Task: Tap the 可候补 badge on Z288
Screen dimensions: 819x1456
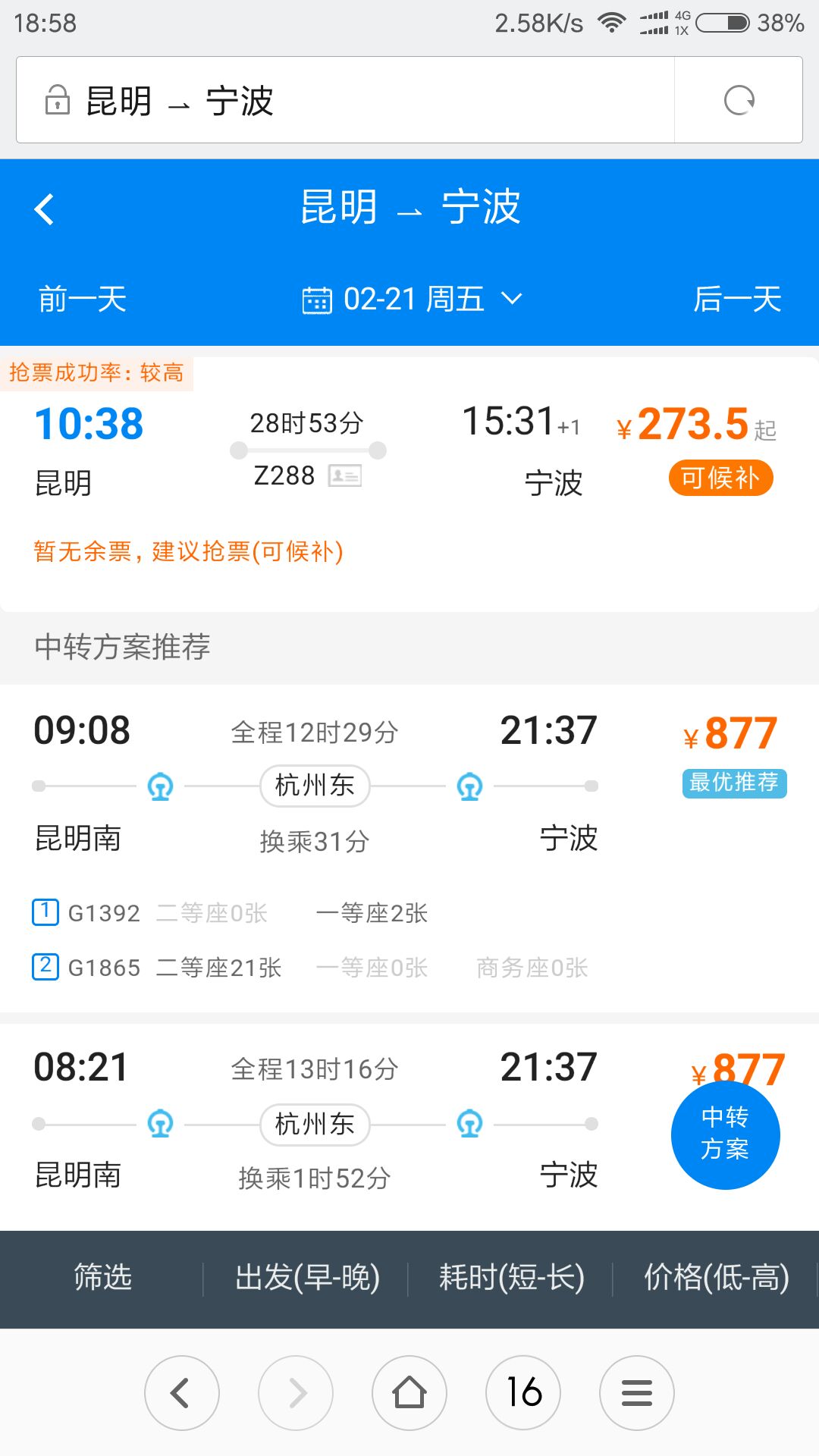Action: pyautogui.click(x=720, y=478)
